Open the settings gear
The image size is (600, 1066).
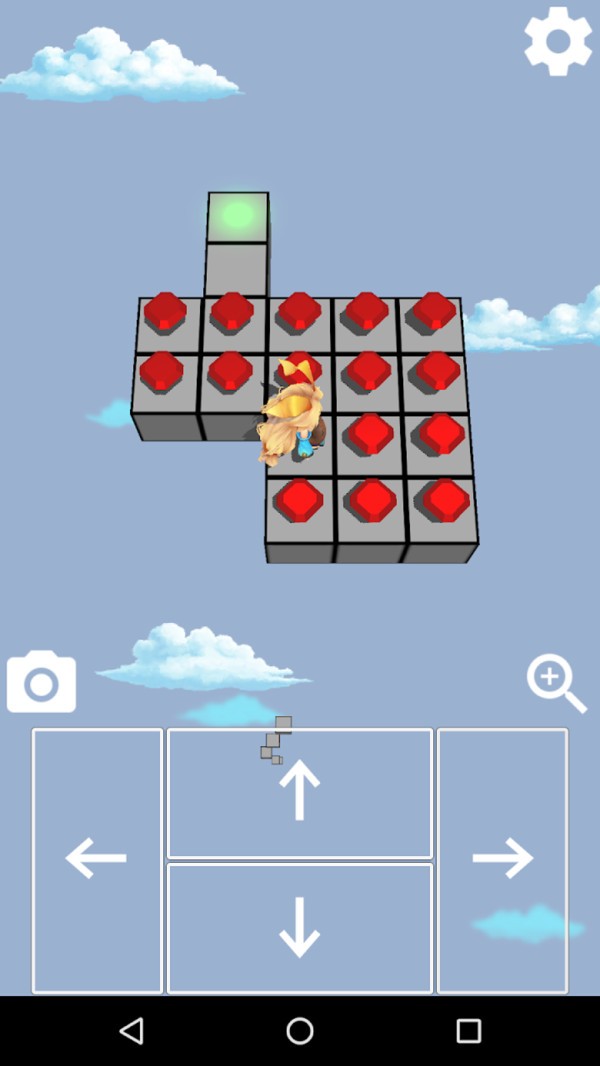click(x=557, y=41)
